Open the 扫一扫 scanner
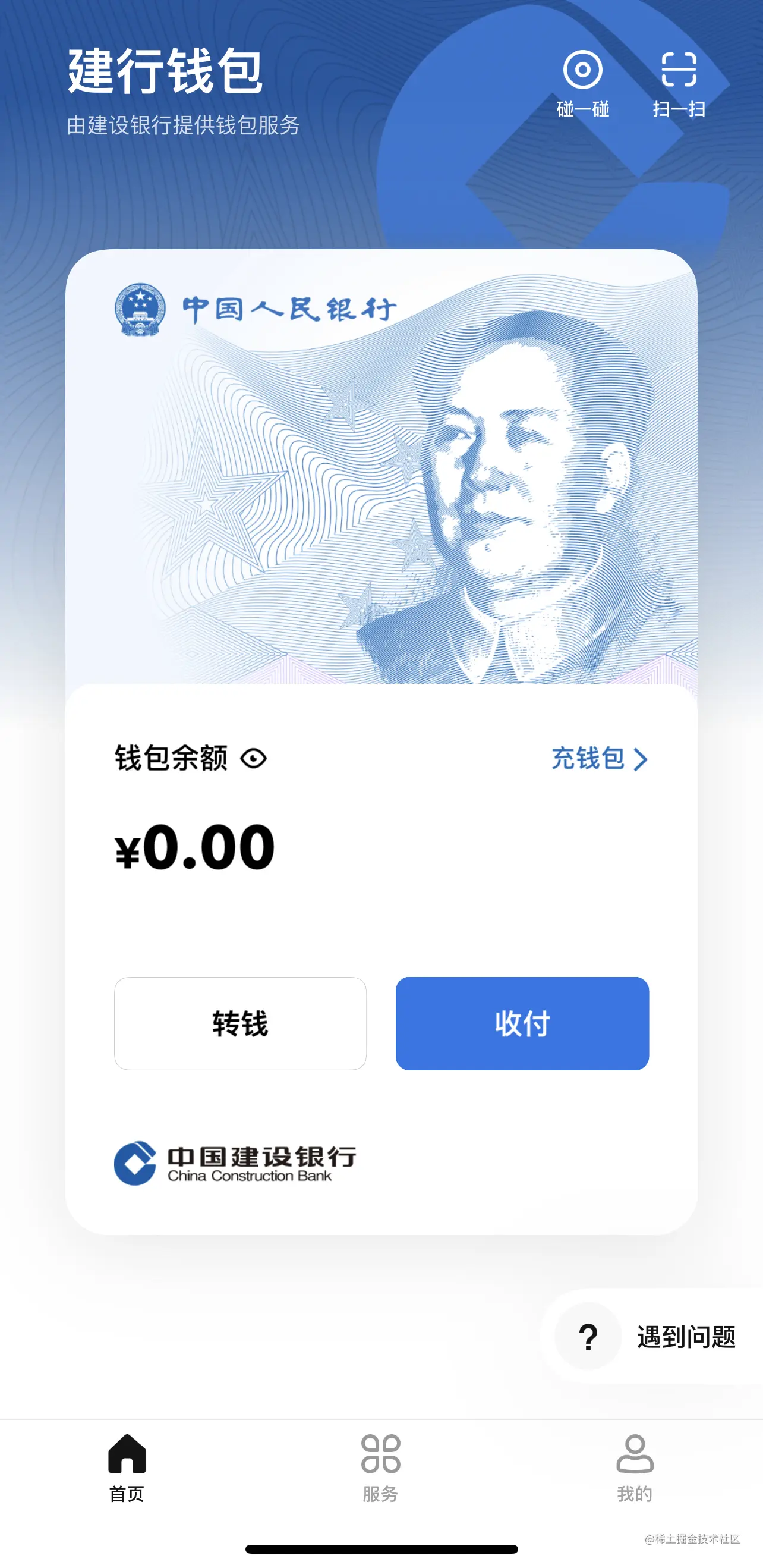763x1568 pixels. (679, 83)
